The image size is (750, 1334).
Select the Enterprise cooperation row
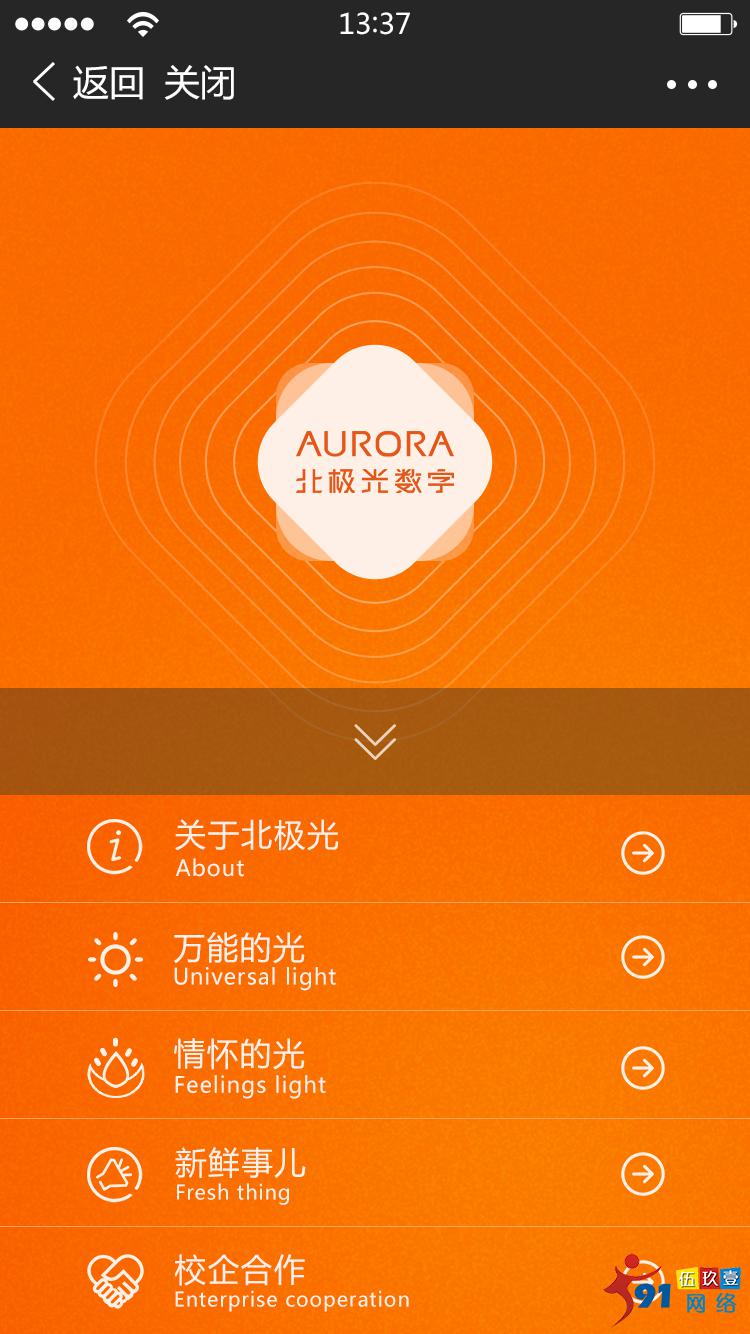click(300, 1280)
